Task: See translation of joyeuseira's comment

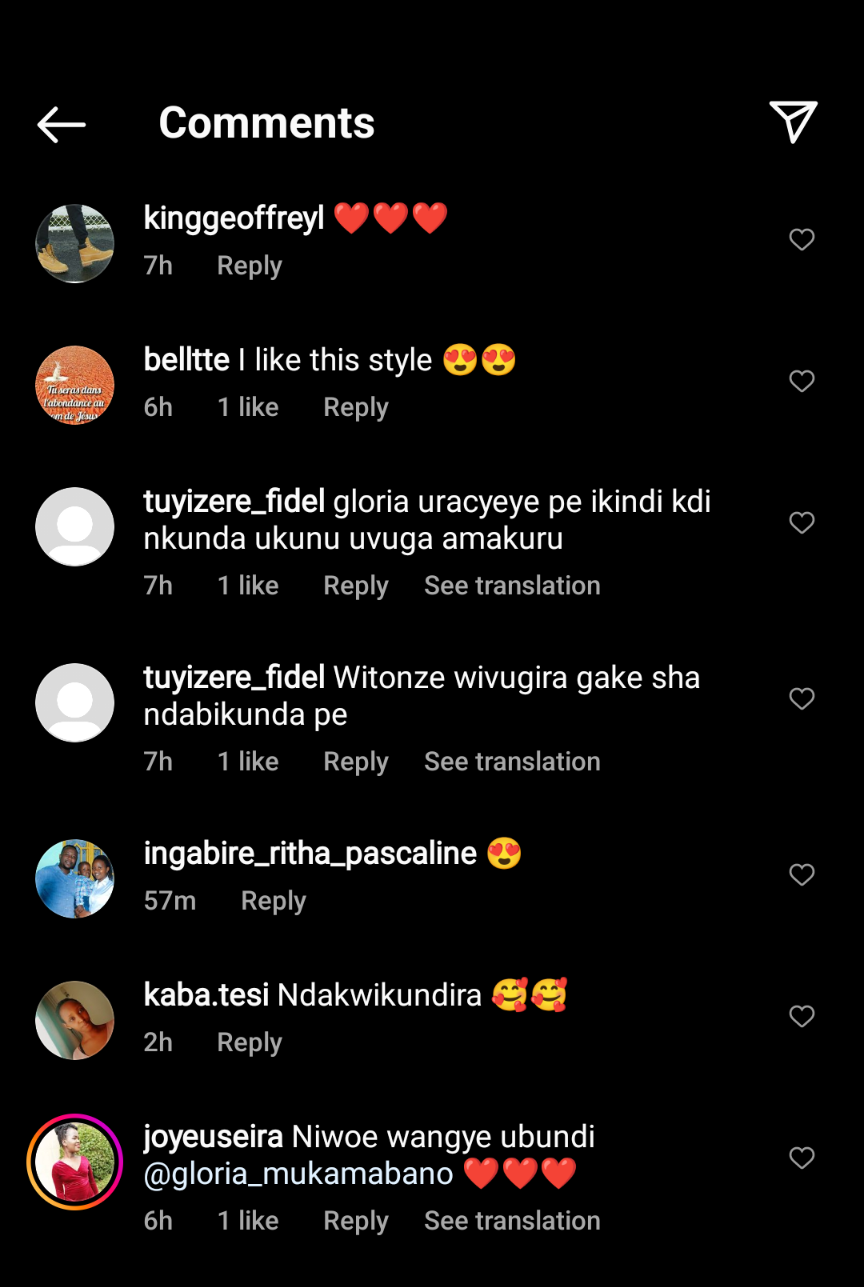Action: pyautogui.click(x=512, y=1221)
